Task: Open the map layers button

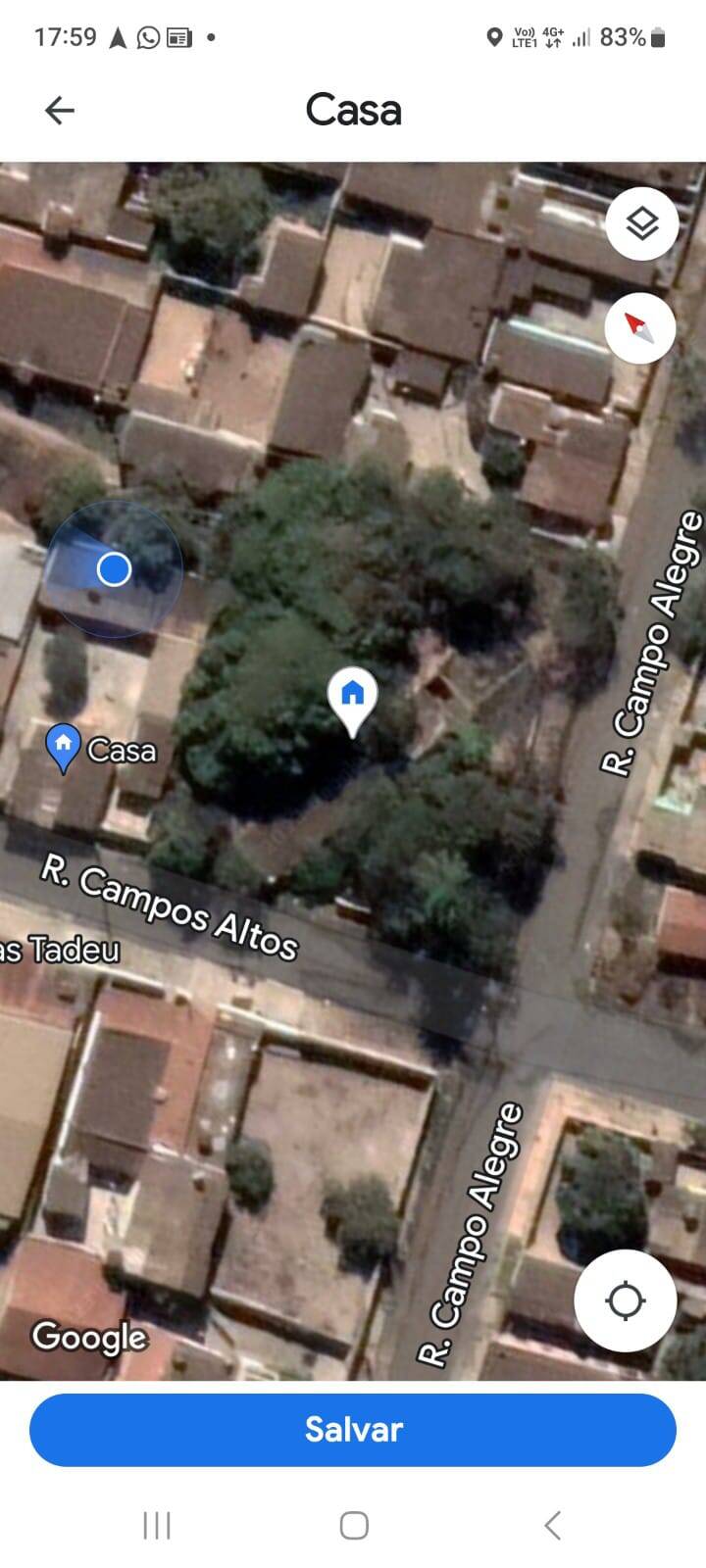Action: tap(641, 224)
